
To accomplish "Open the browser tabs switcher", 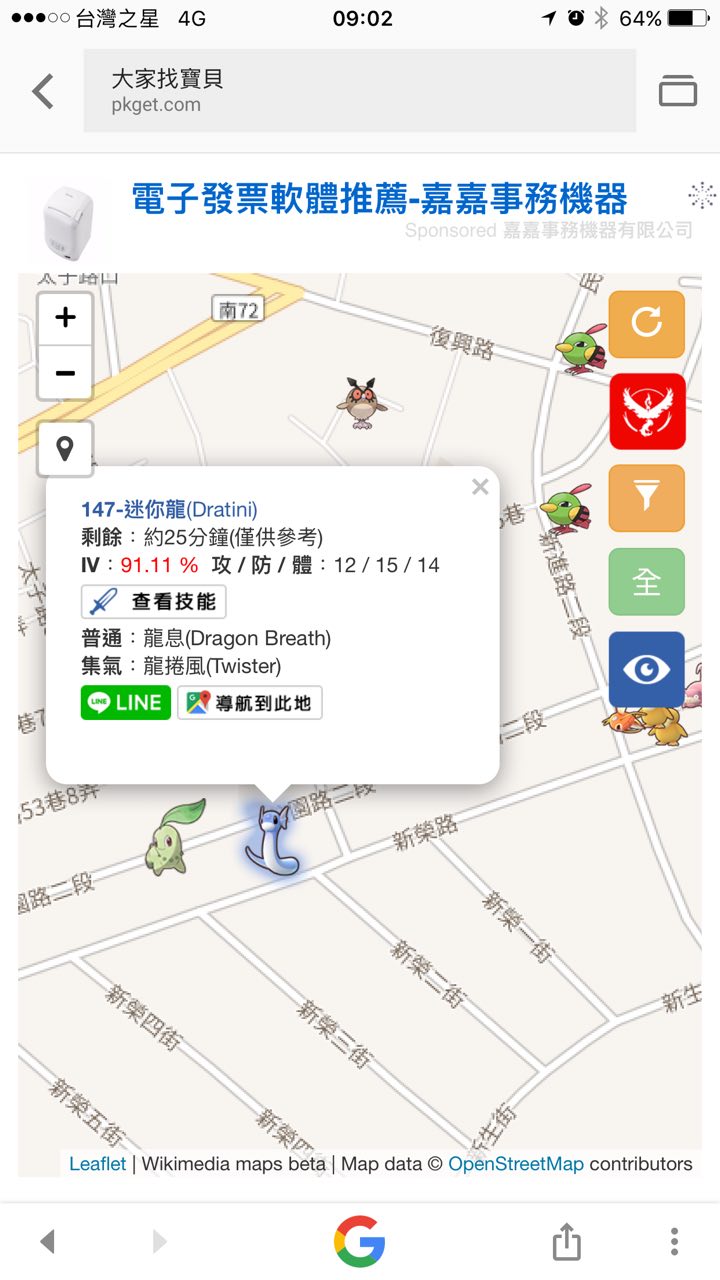I will pos(677,91).
